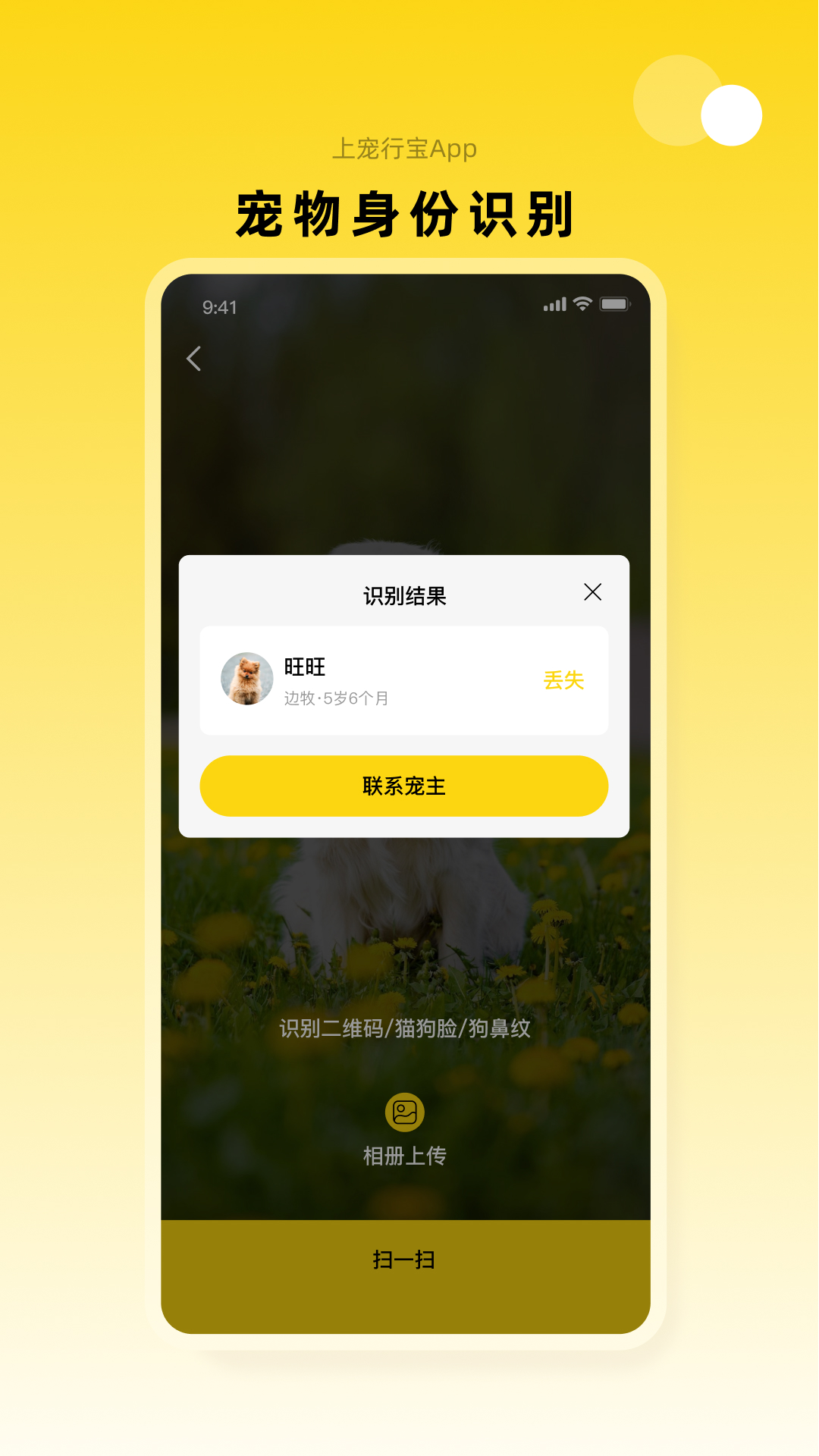Tap the 识别结果 dialog title
This screenshot has height=1456, width=819.
[403, 596]
